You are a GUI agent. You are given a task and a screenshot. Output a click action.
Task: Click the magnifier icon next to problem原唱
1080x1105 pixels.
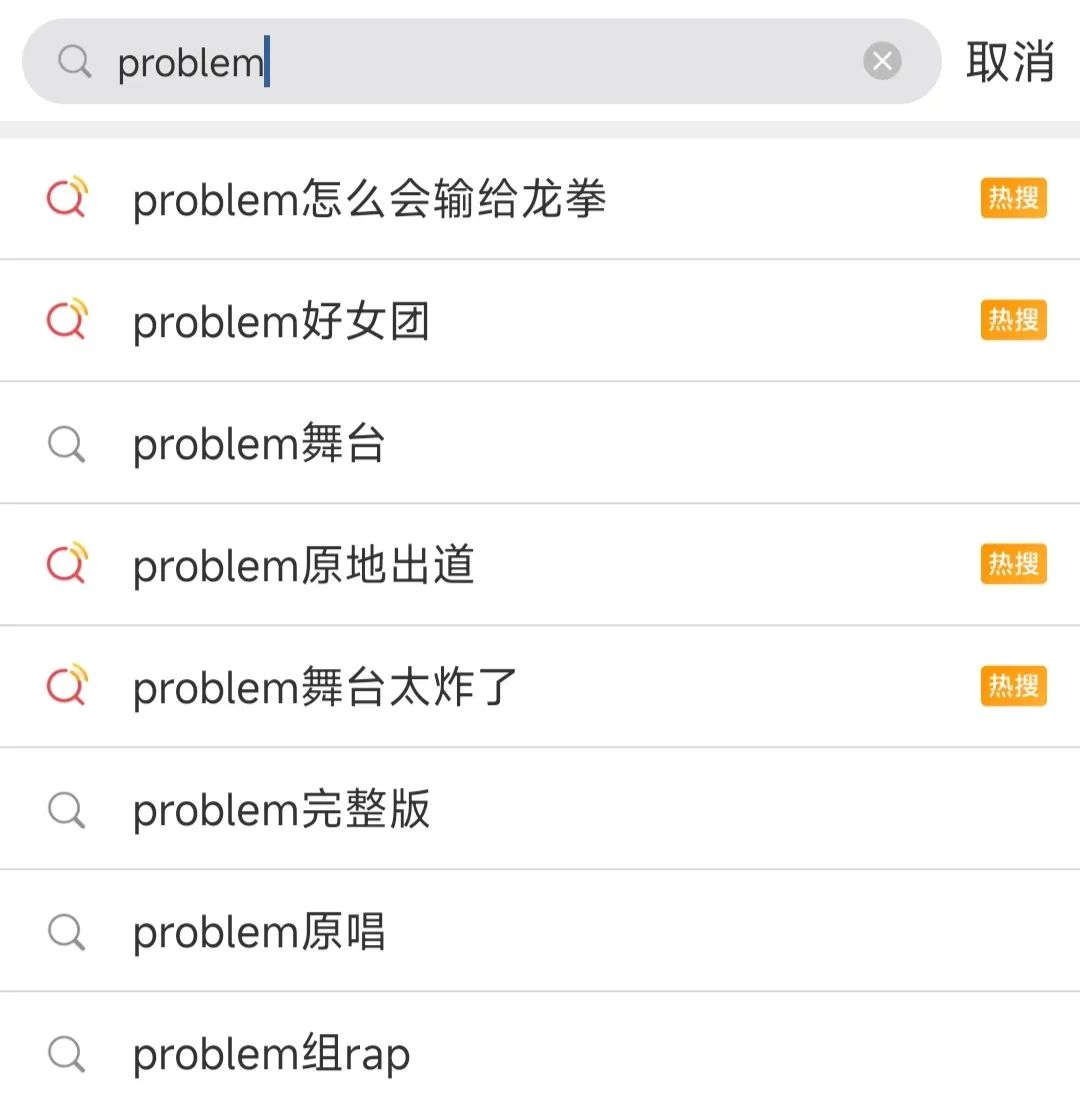pos(66,931)
